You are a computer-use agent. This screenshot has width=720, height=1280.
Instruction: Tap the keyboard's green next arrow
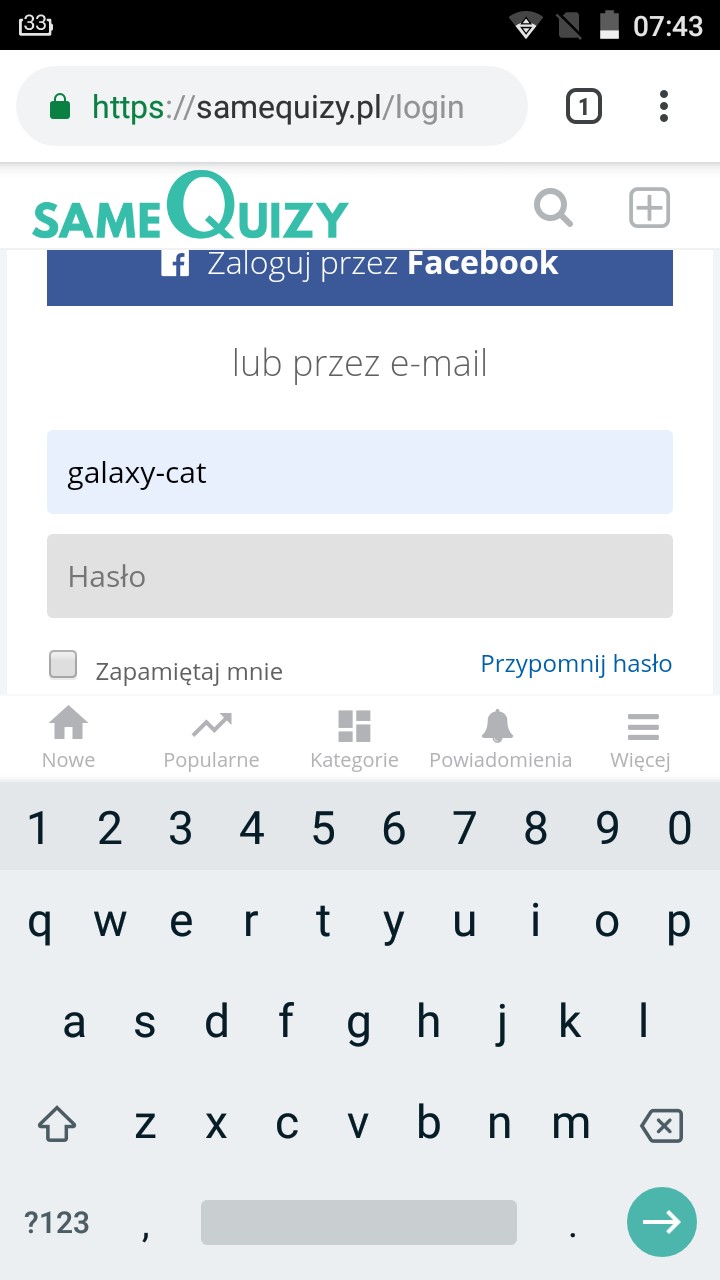click(x=661, y=1222)
